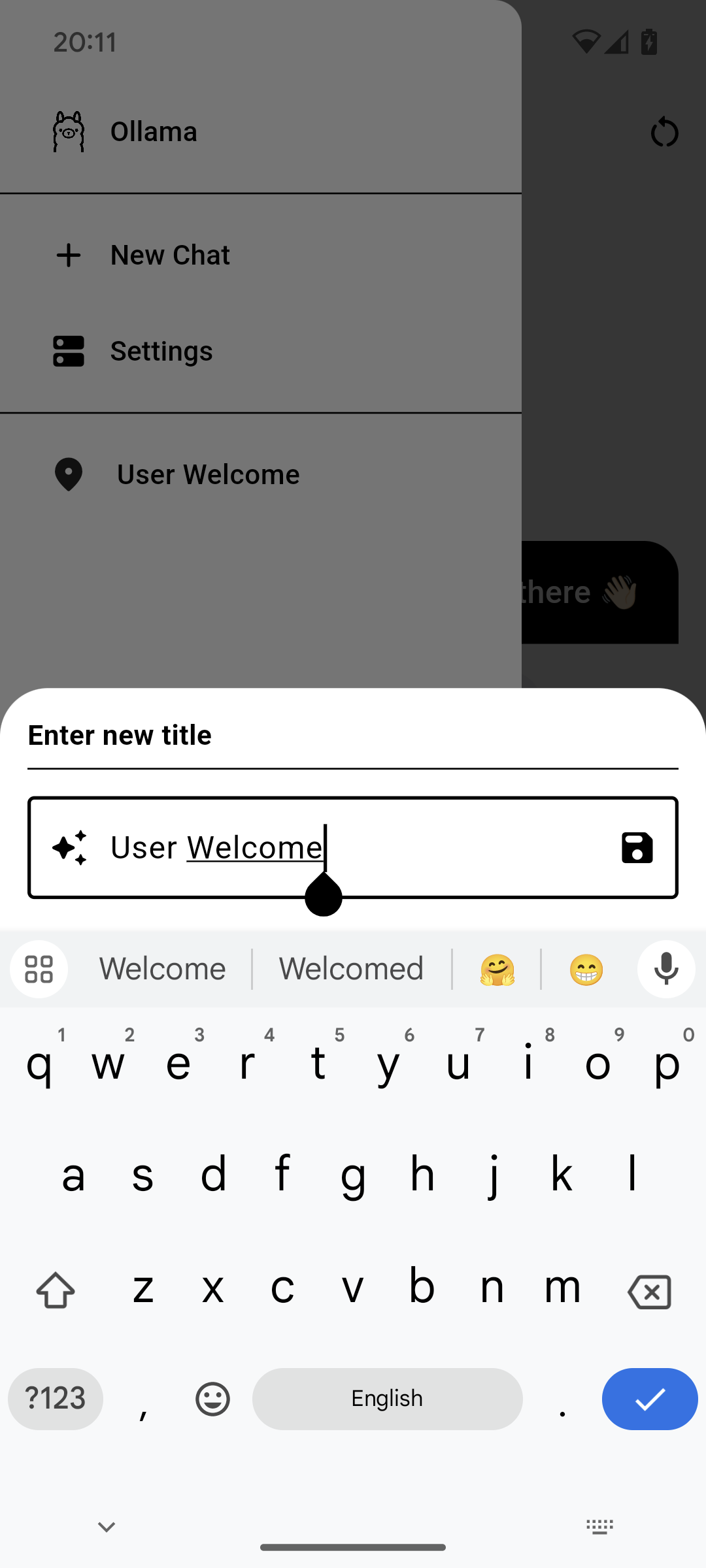
Task: Open the User Welcome chat
Action: point(208,474)
